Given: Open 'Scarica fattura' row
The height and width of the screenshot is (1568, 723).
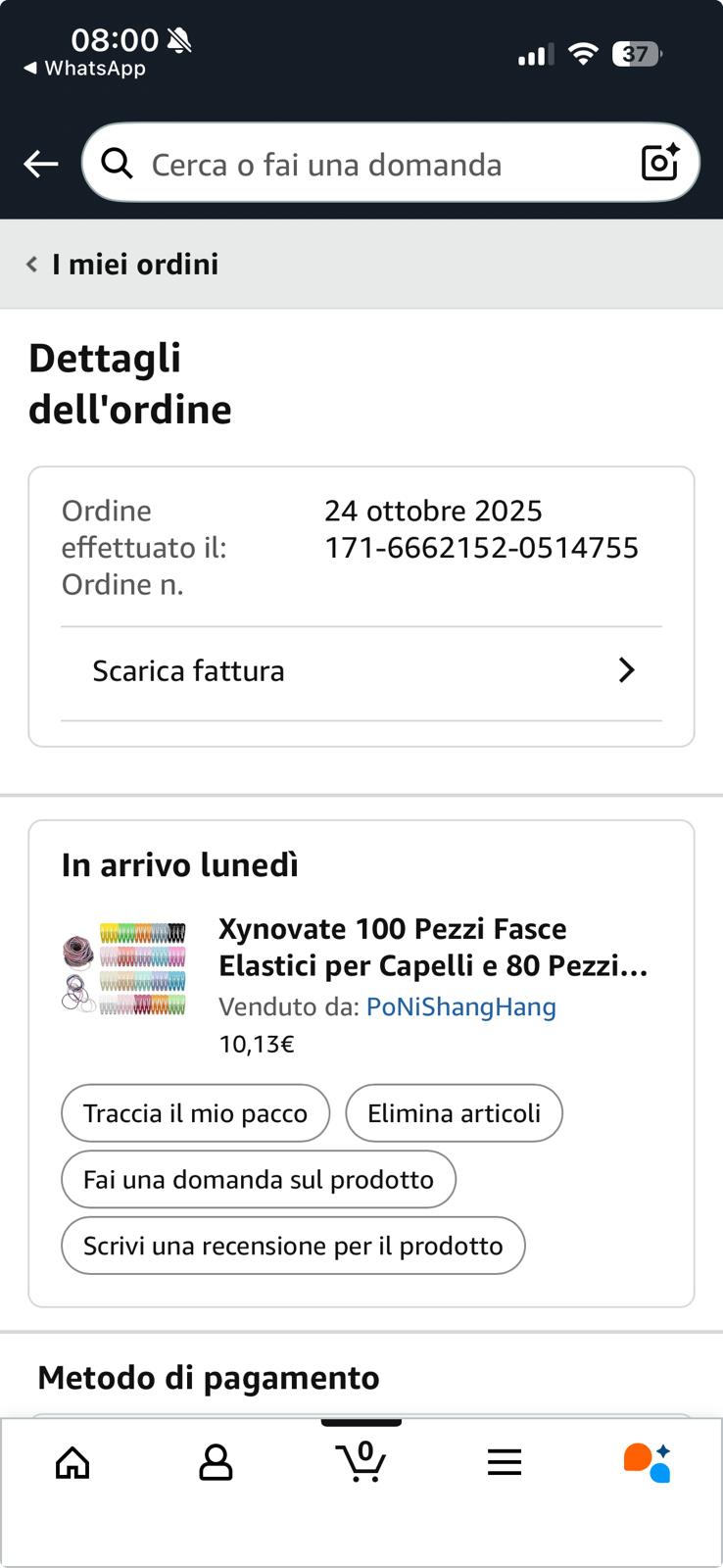Looking at the screenshot, I should coord(361,671).
